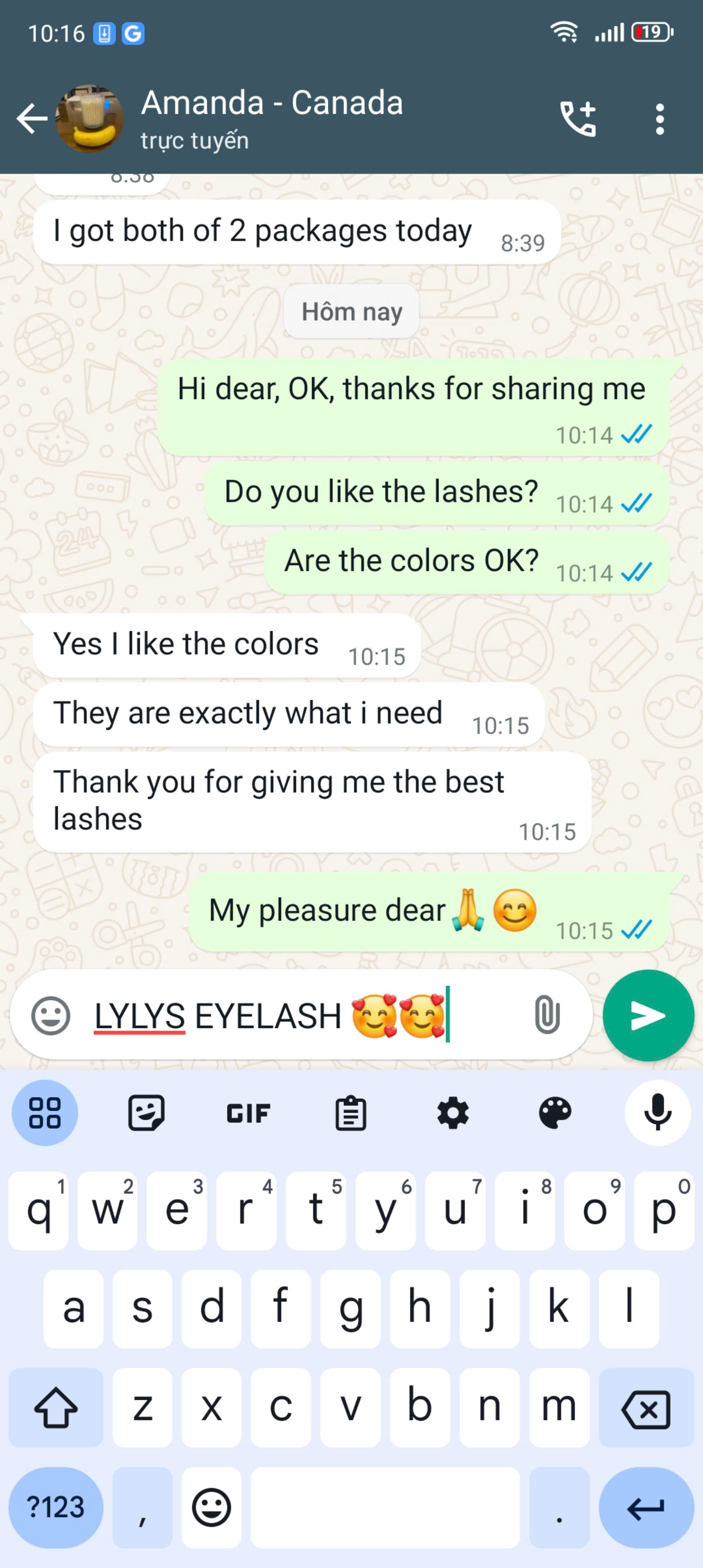Start voice typing with the microphone
This screenshot has width=703, height=1568.
point(657,1112)
